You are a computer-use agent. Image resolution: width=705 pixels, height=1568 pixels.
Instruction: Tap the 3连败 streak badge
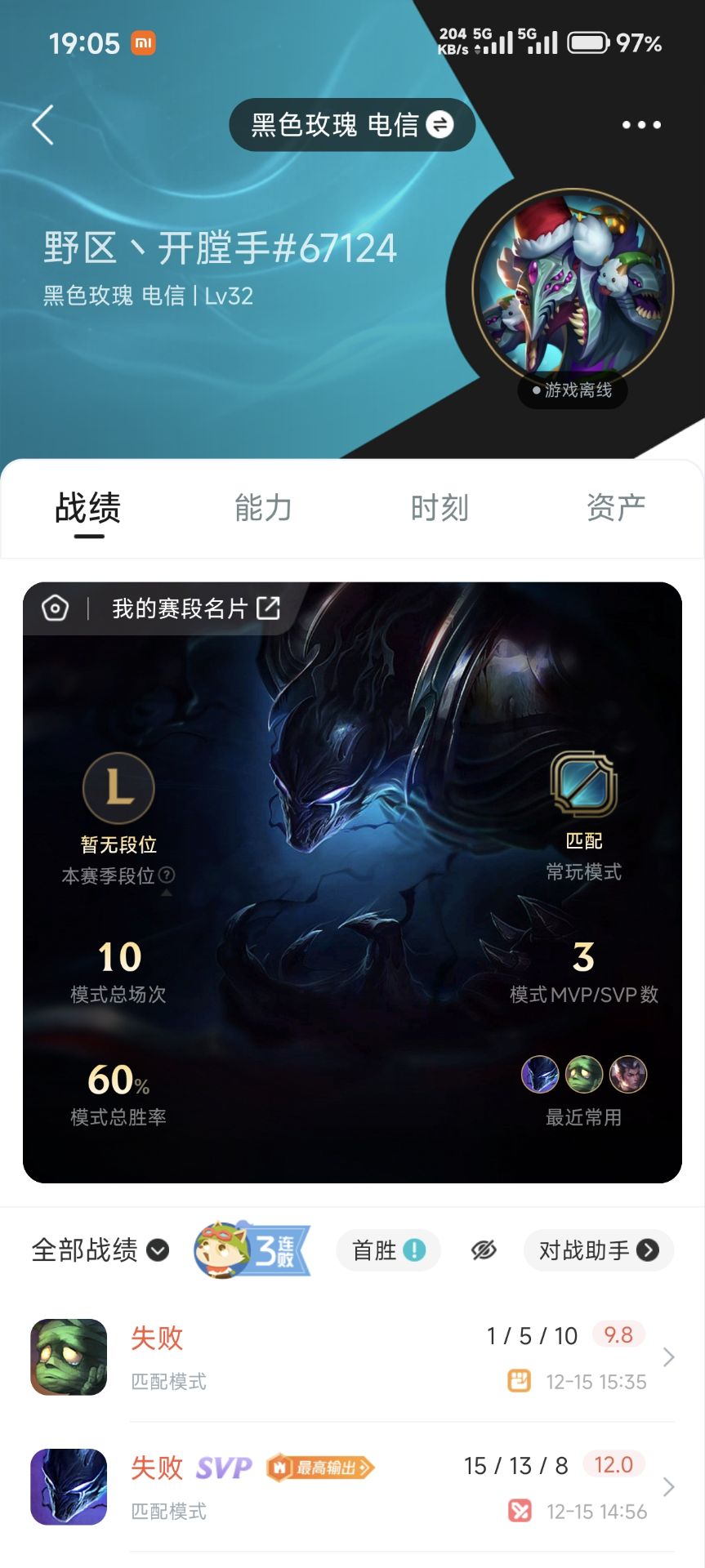252,1250
